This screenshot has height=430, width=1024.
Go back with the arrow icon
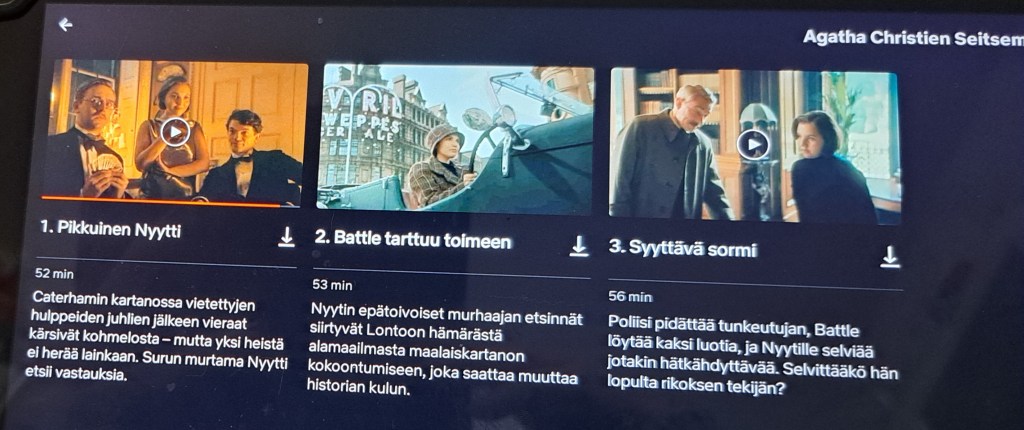click(66, 24)
